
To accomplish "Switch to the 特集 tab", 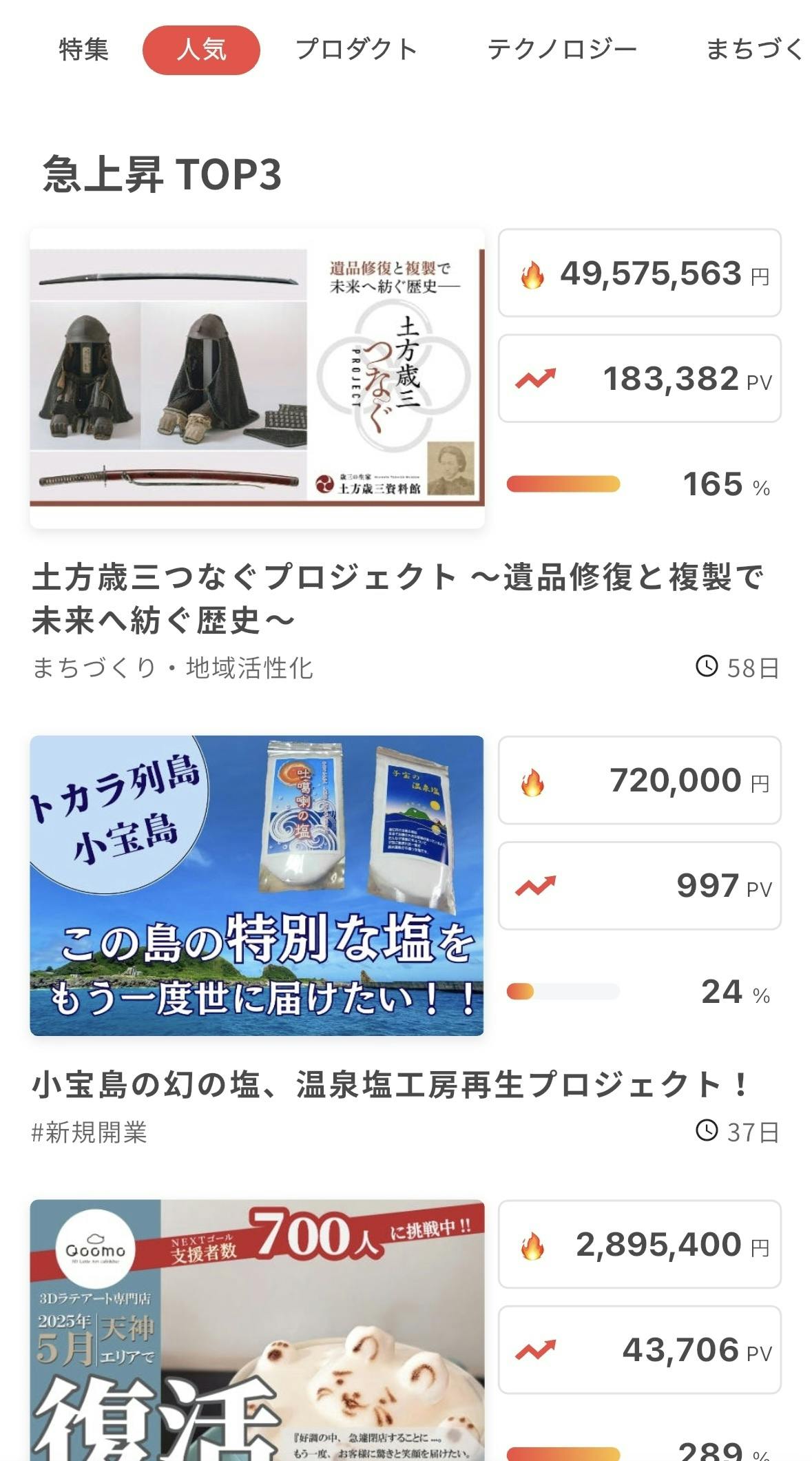I will pyautogui.click(x=83, y=50).
